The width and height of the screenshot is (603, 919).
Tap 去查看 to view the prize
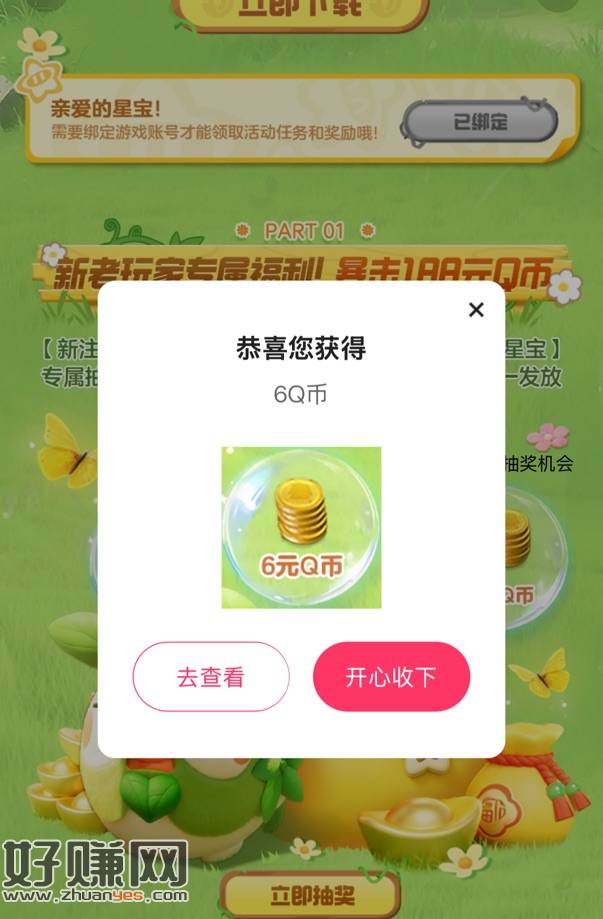coord(211,677)
